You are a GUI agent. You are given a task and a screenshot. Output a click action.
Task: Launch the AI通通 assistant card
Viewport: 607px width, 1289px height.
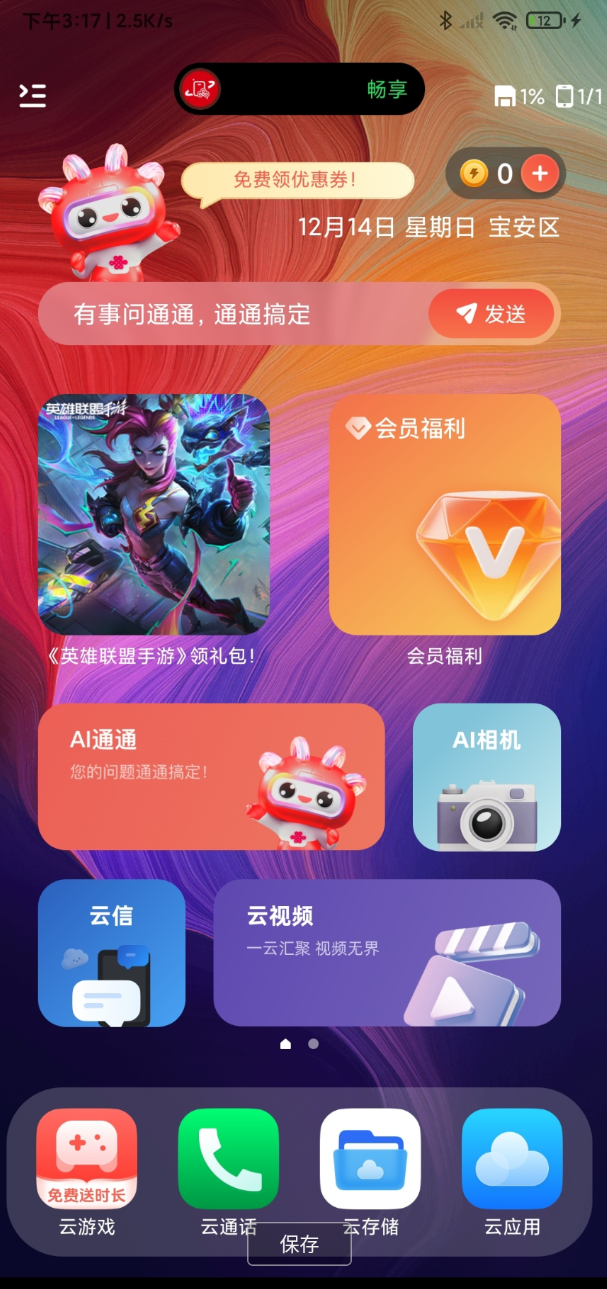(211, 776)
